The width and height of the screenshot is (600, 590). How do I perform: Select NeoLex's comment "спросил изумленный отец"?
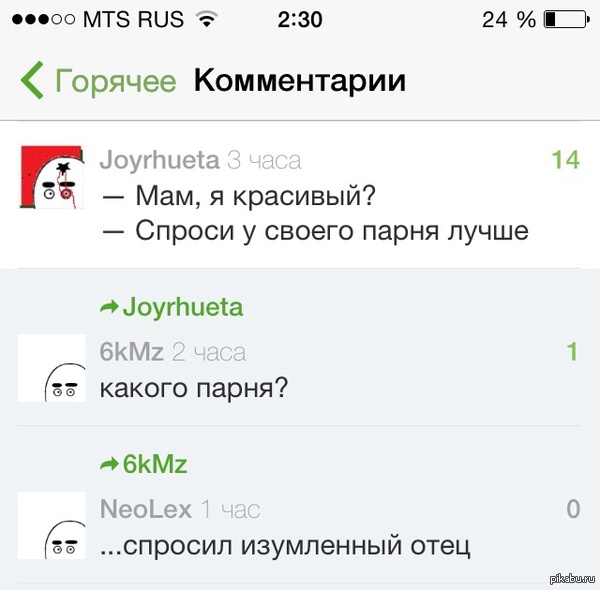pos(285,546)
